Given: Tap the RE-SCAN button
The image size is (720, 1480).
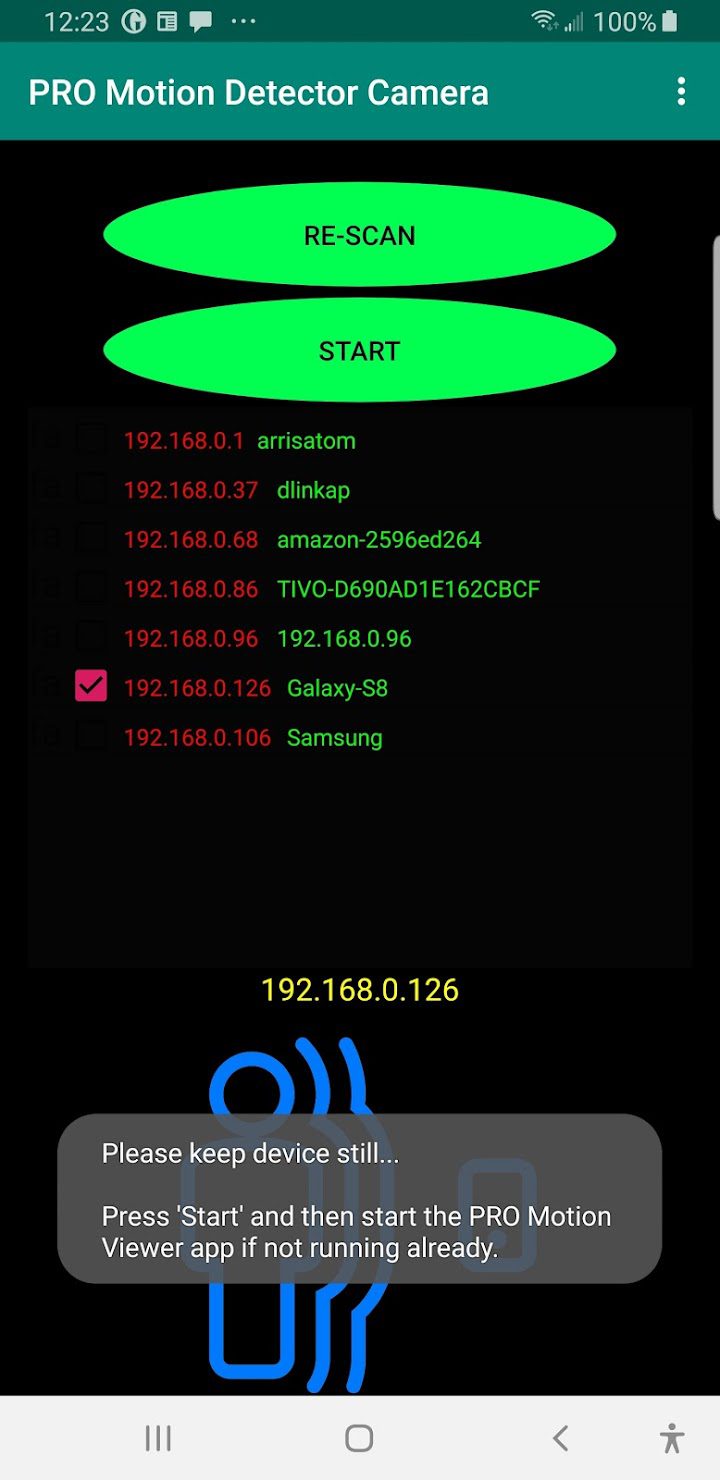Looking at the screenshot, I should [359, 235].
